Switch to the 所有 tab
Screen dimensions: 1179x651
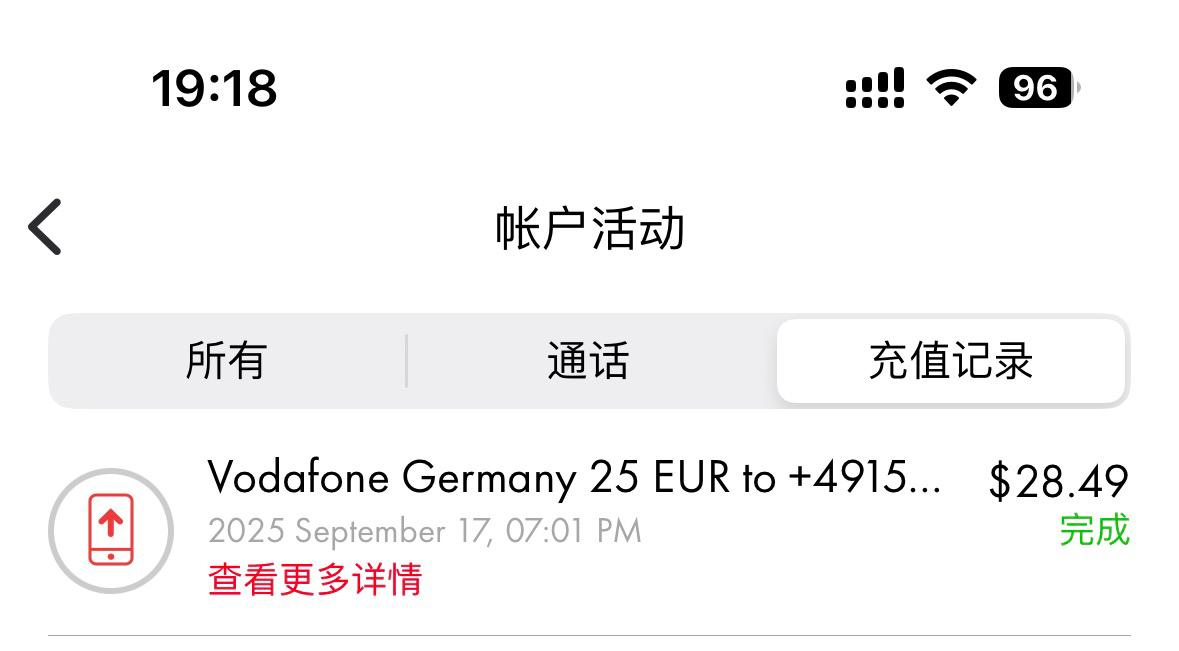(226, 361)
